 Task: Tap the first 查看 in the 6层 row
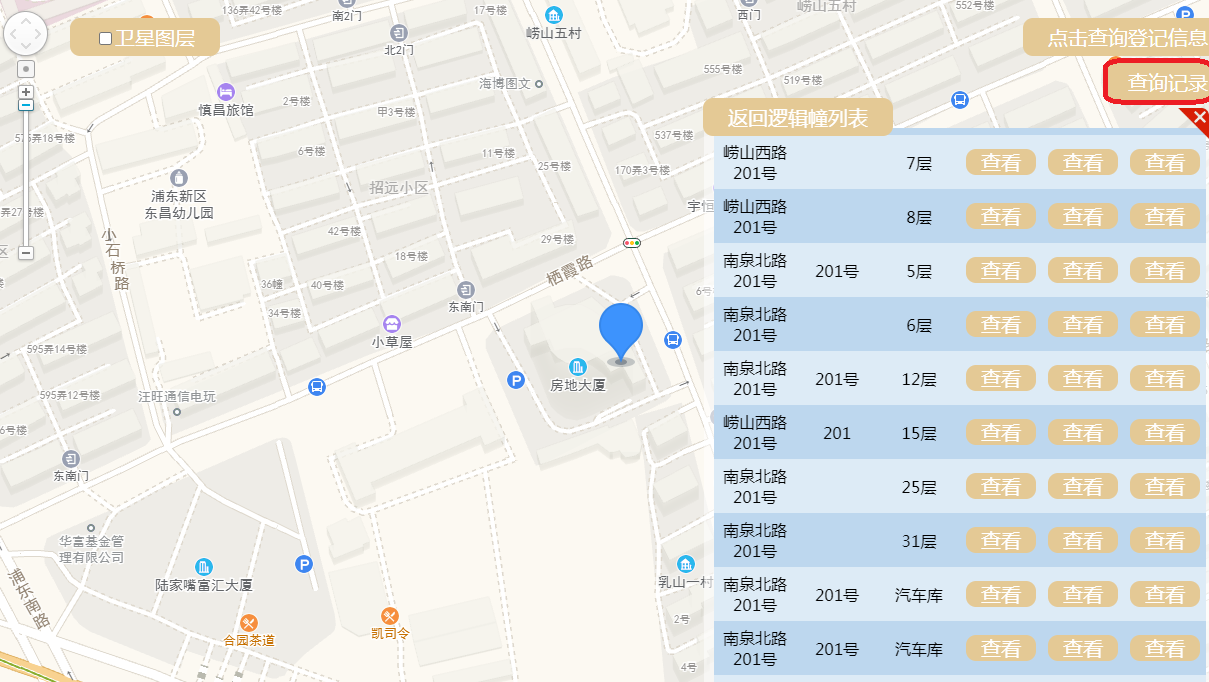click(x=1001, y=324)
